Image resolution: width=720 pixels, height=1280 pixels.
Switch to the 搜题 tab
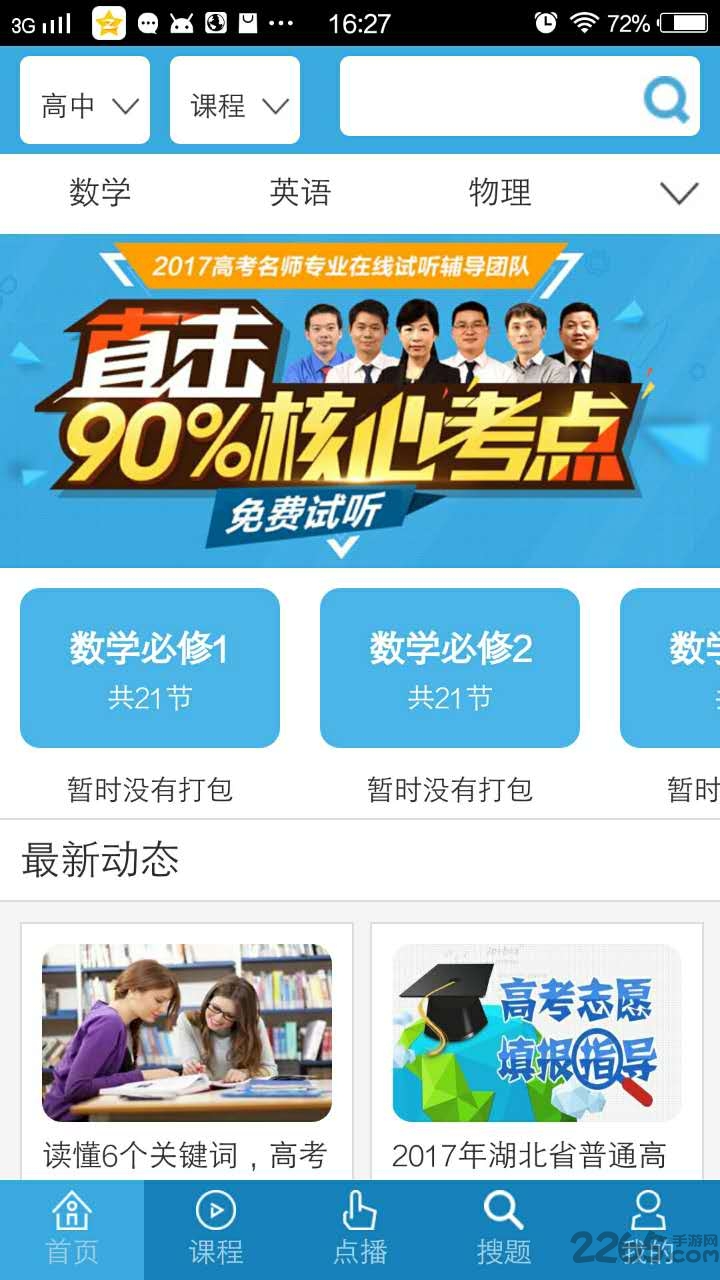pos(503,1230)
